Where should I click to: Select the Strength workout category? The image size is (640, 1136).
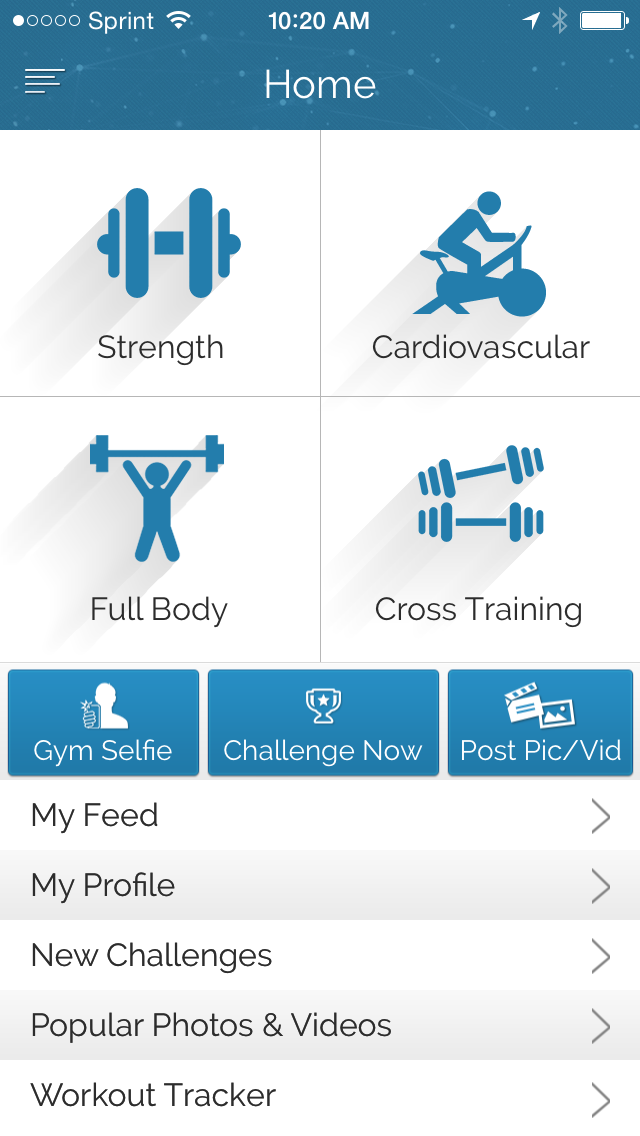[160, 265]
